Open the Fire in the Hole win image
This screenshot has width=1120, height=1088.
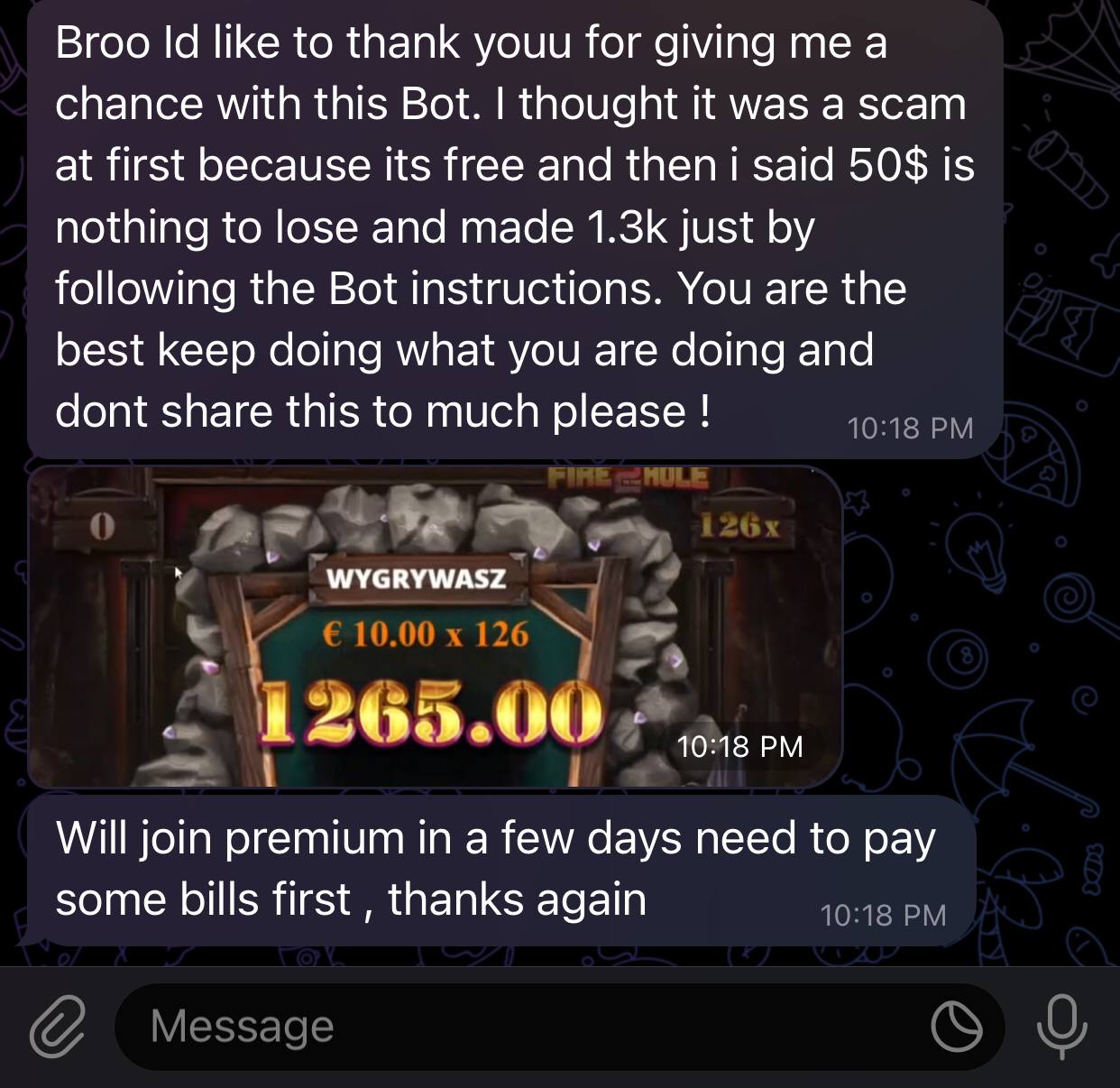pyautogui.click(x=435, y=627)
